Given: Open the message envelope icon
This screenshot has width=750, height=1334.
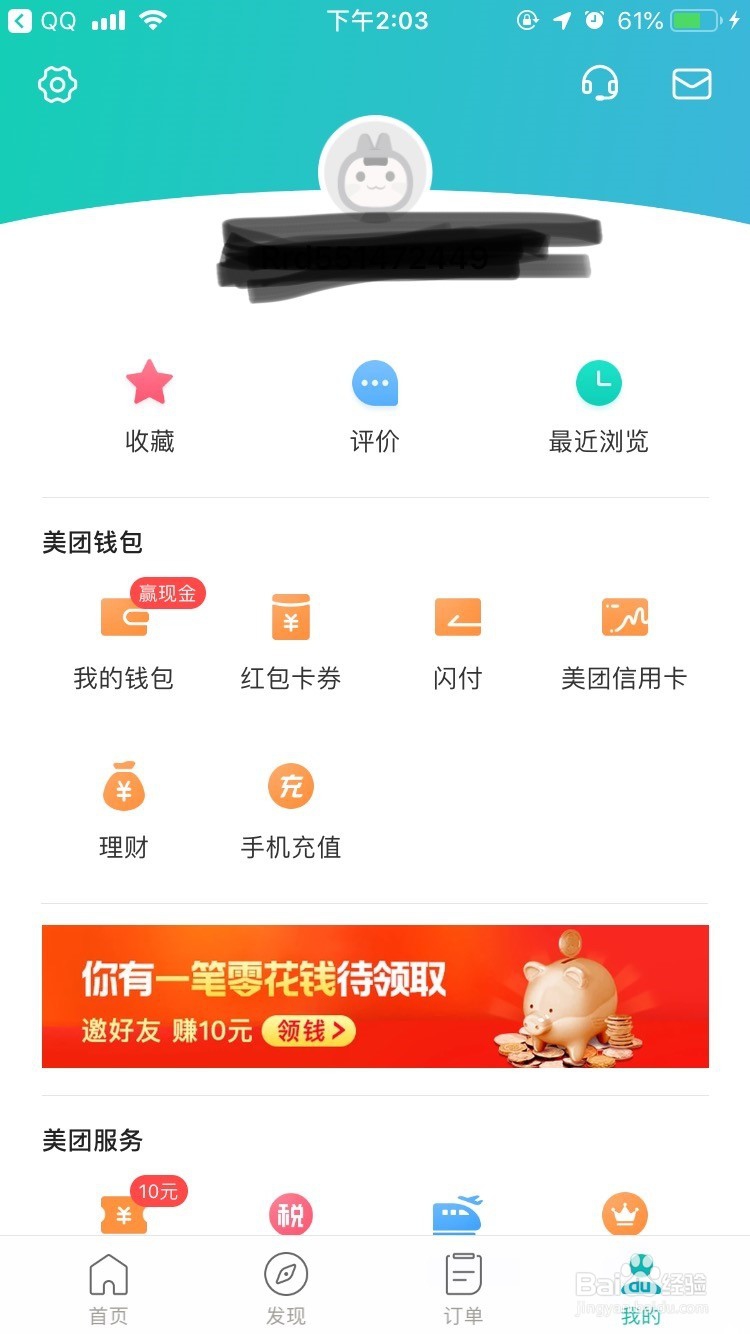Looking at the screenshot, I should pos(690,84).
